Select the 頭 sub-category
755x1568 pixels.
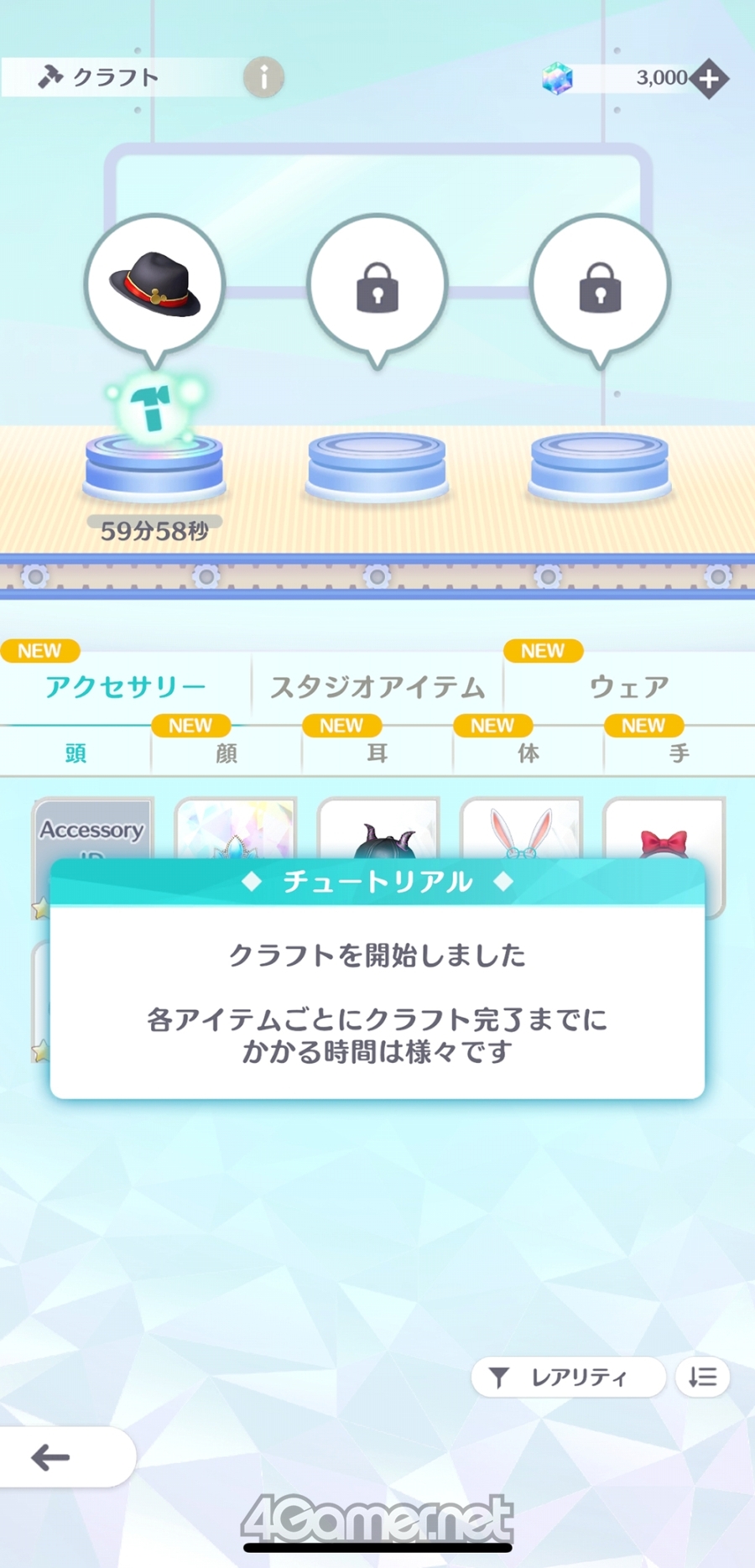tap(75, 753)
